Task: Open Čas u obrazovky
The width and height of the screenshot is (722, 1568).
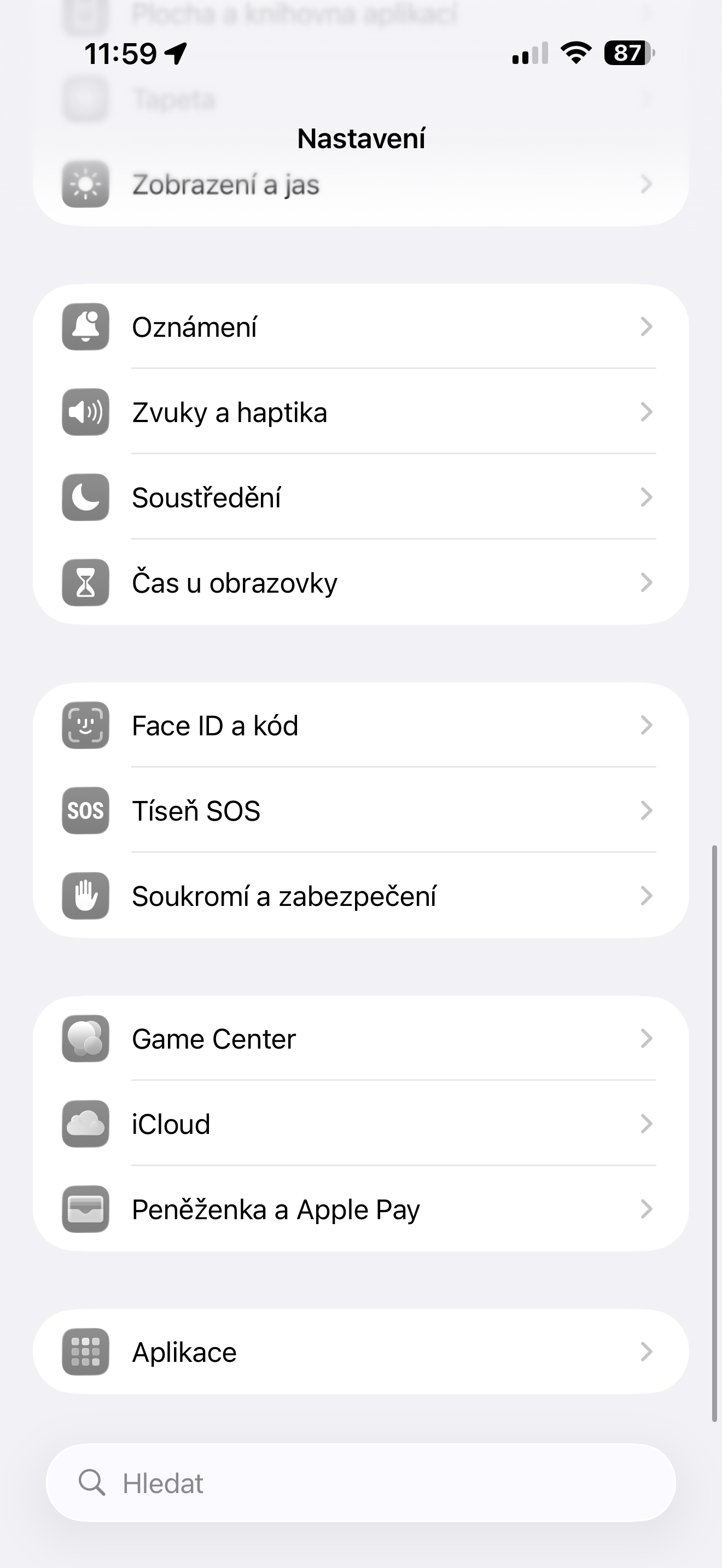Action: click(x=360, y=582)
